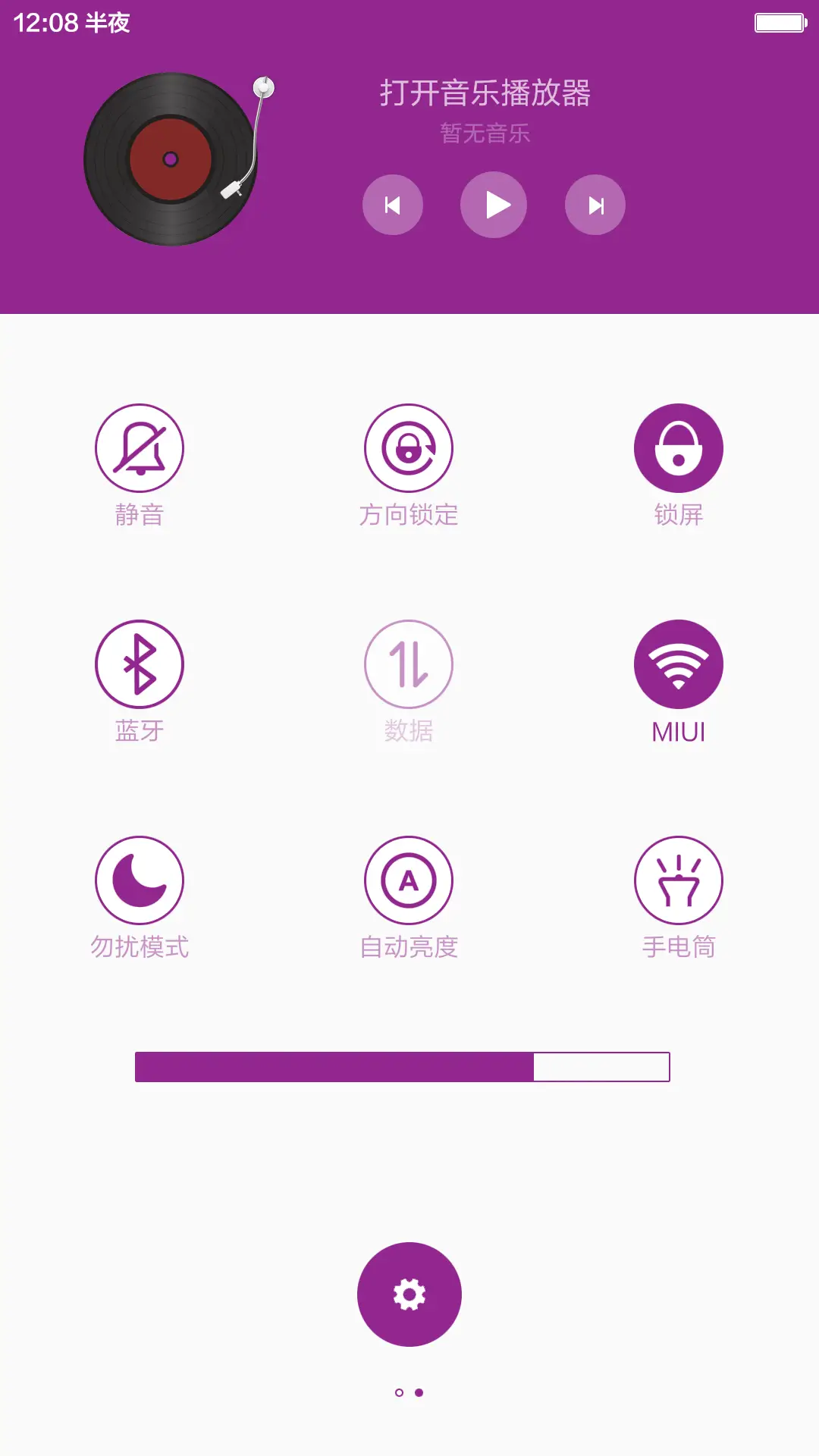Disable the MIUI WiFi toggle
819x1456 pixels.
677,663
